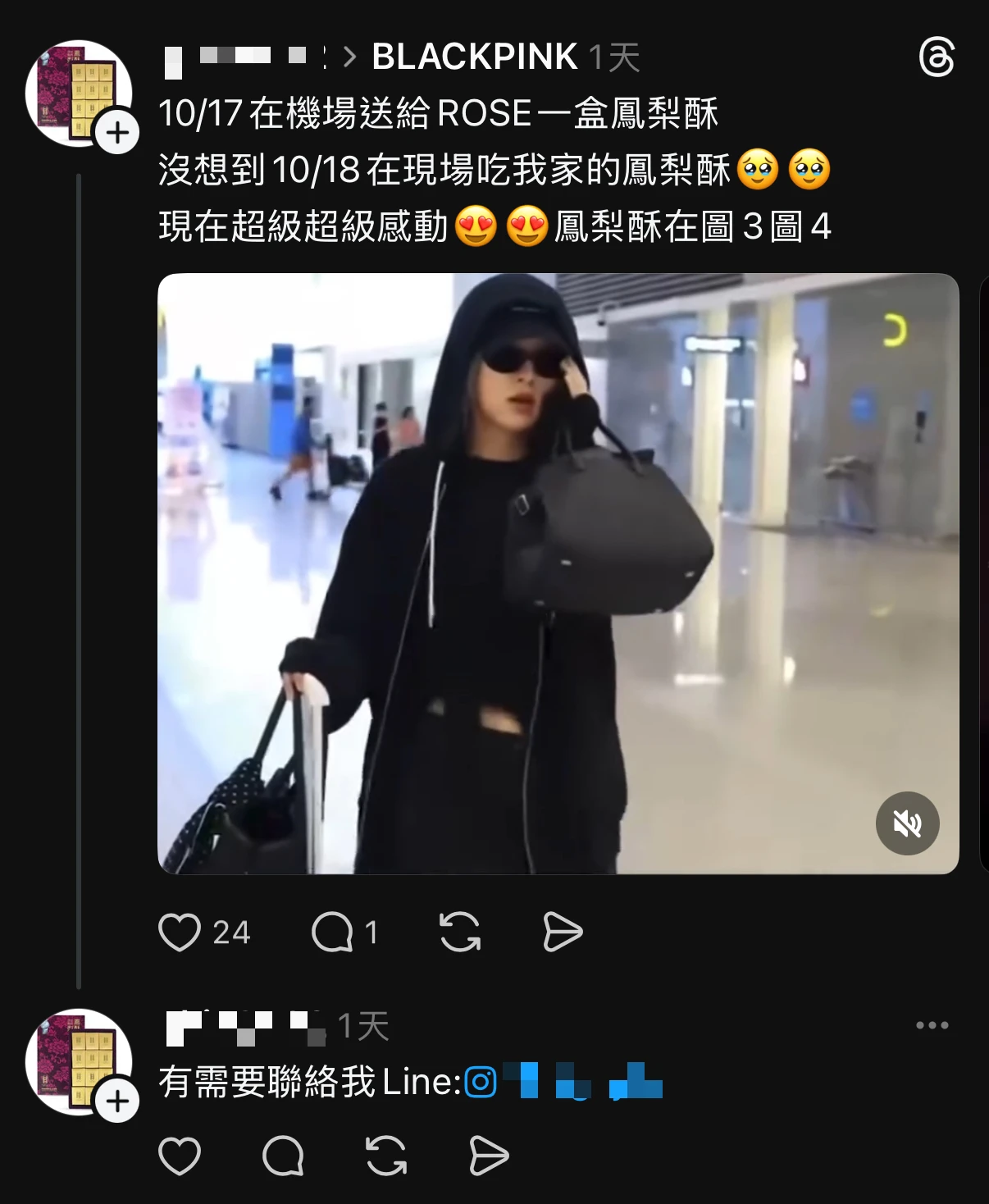Like the pineapple cake post
This screenshot has height=1204, width=989.
[180, 933]
